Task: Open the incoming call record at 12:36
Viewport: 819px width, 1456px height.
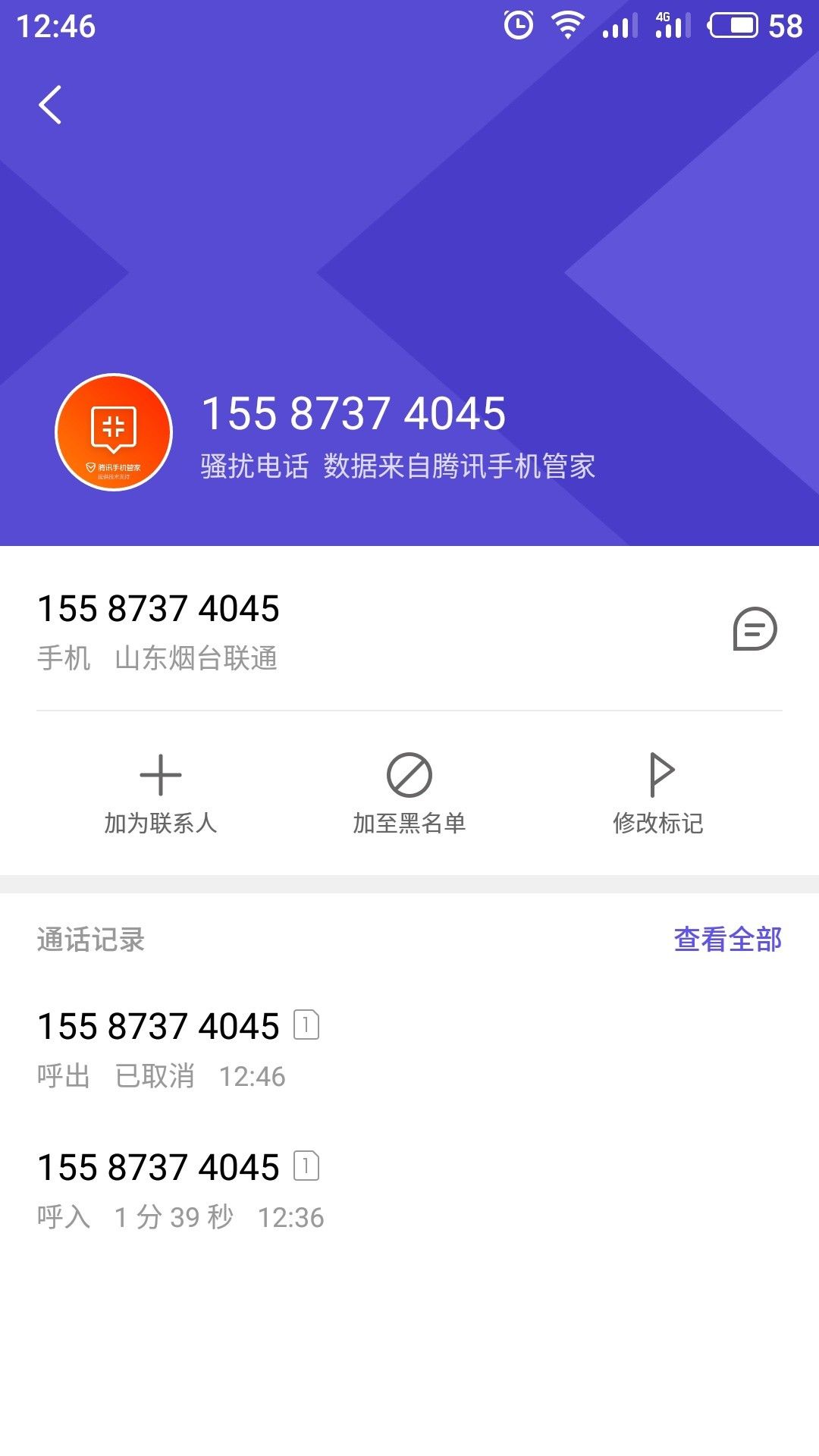Action: point(409,1191)
